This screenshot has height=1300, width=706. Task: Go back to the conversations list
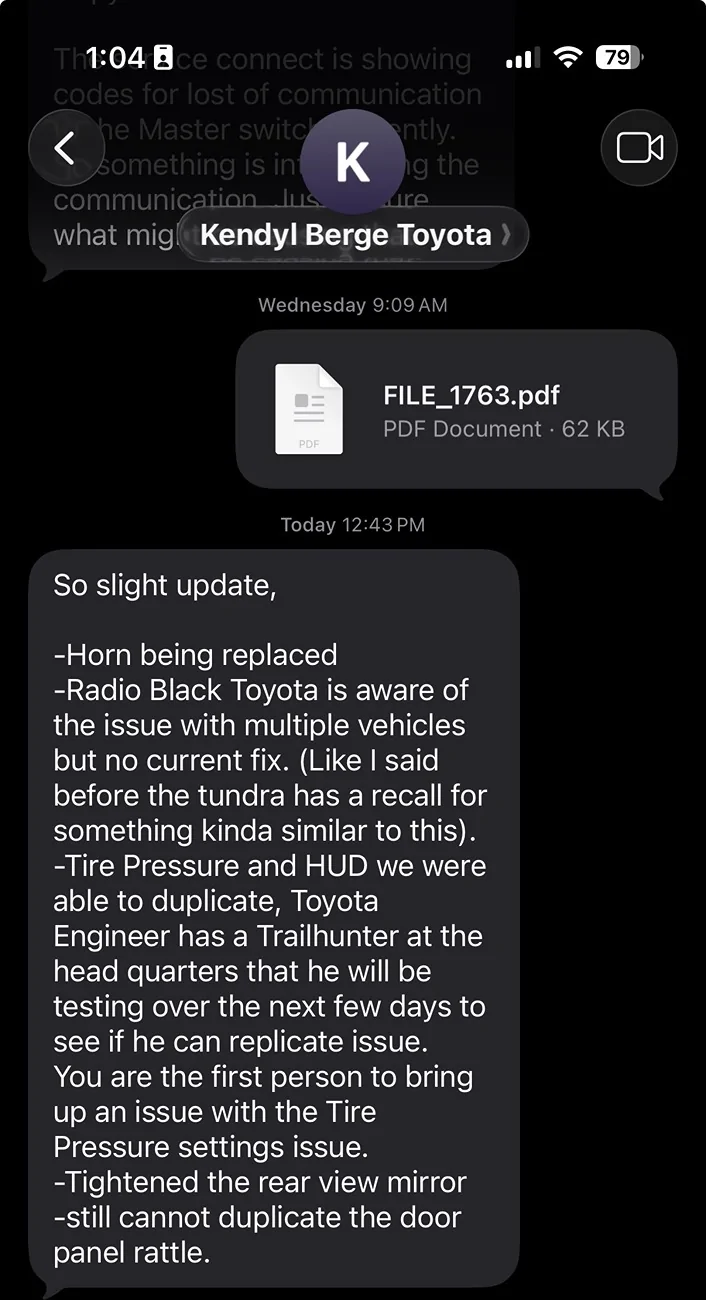pos(66,149)
